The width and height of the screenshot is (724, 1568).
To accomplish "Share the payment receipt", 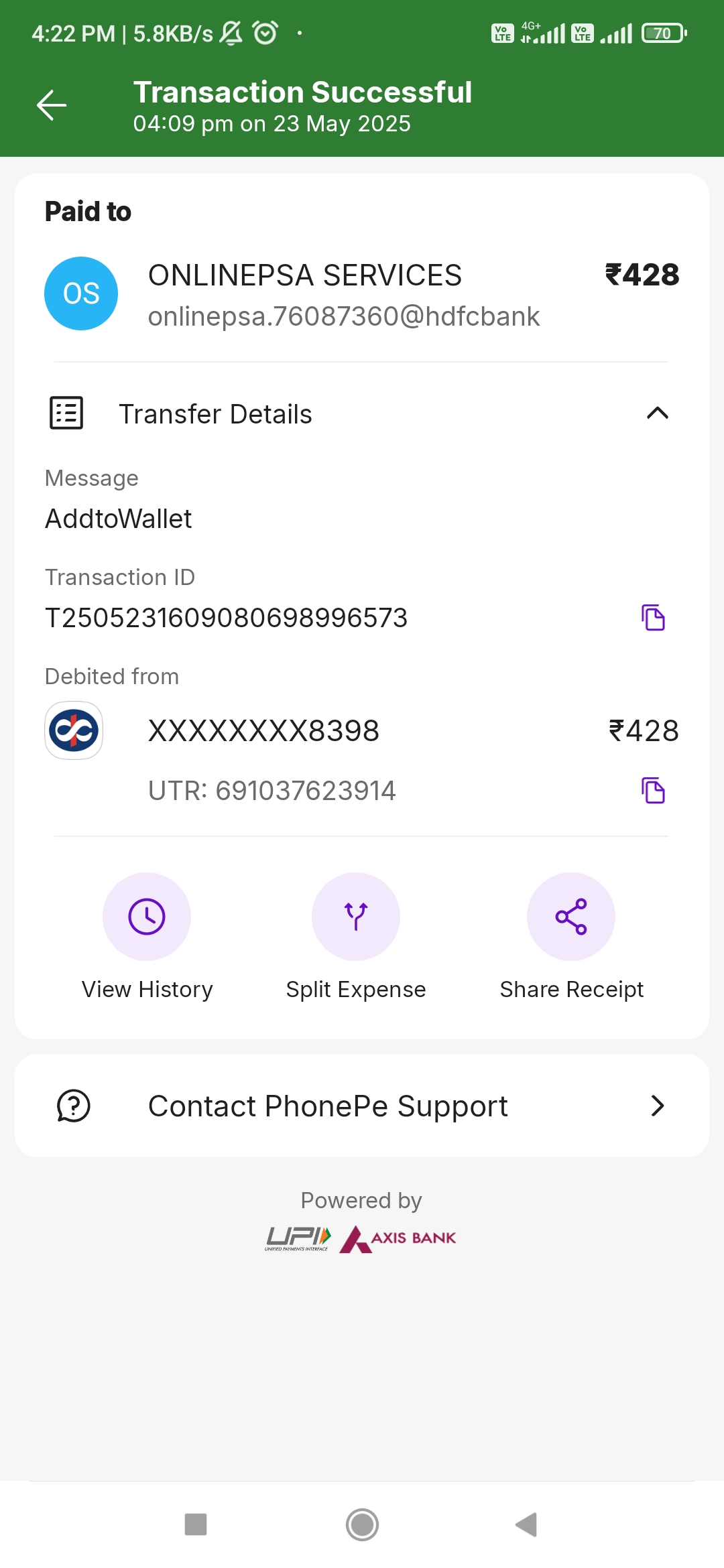I will [571, 917].
